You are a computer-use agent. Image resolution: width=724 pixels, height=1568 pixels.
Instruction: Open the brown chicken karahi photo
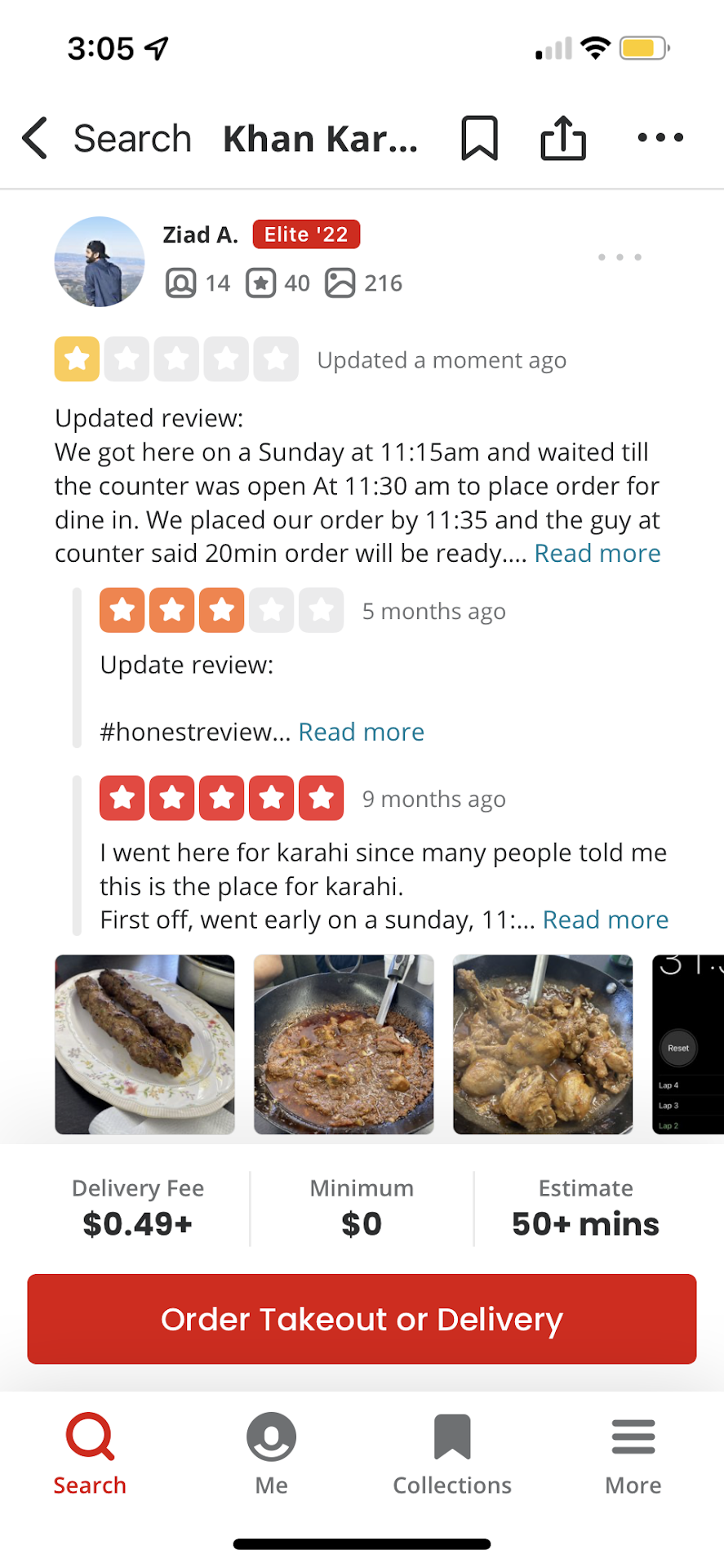(x=543, y=1045)
